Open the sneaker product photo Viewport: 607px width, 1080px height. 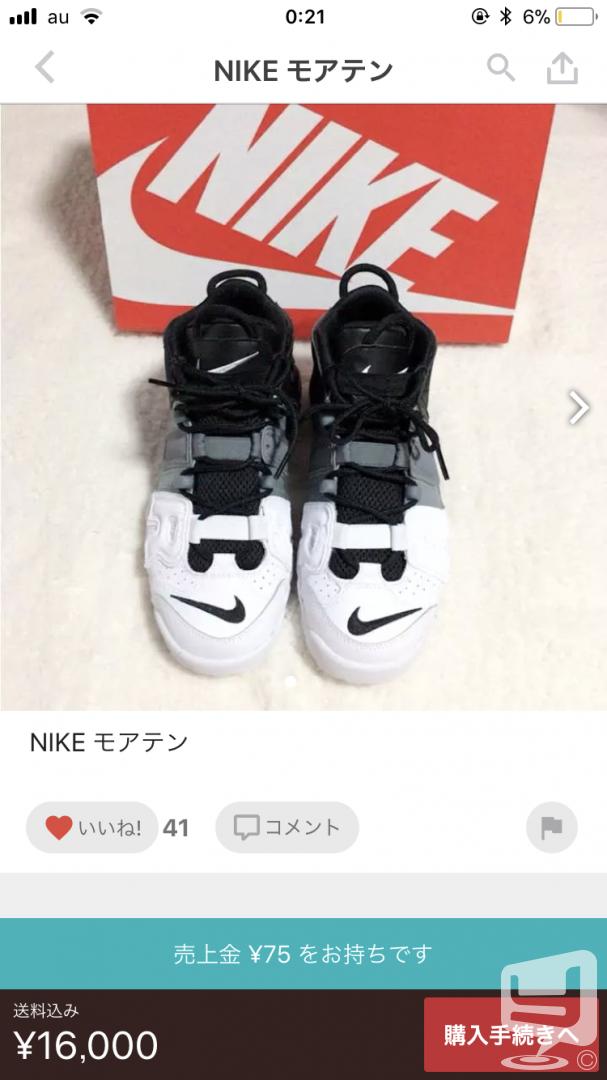click(x=303, y=407)
